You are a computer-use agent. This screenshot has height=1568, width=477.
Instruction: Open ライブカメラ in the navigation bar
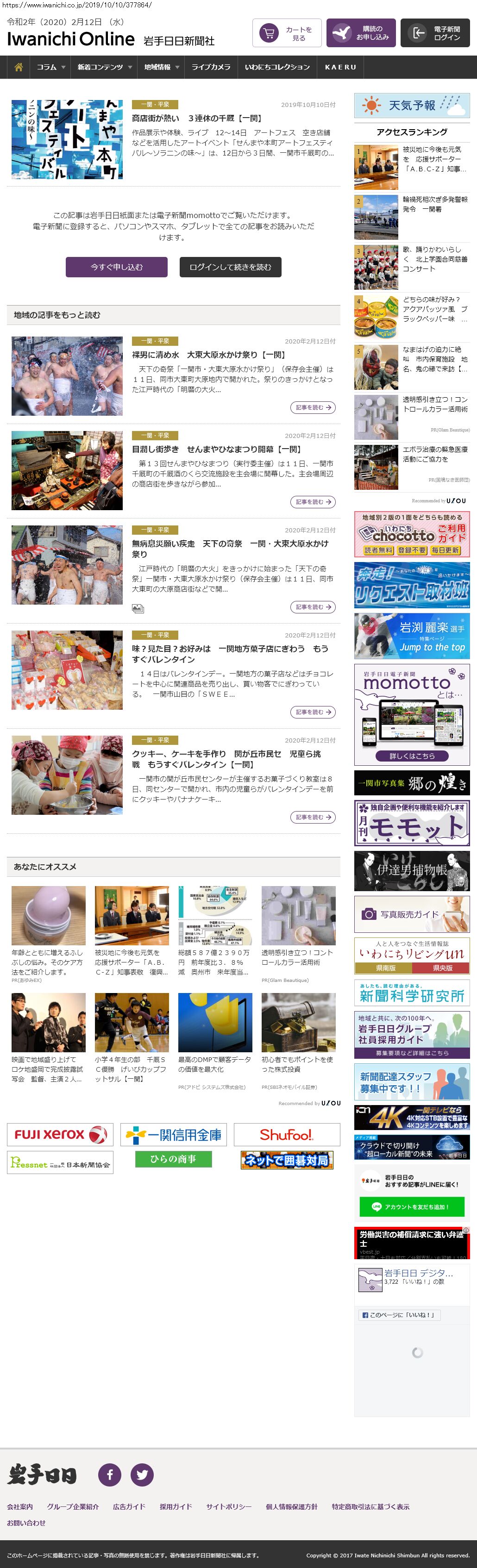(x=211, y=68)
